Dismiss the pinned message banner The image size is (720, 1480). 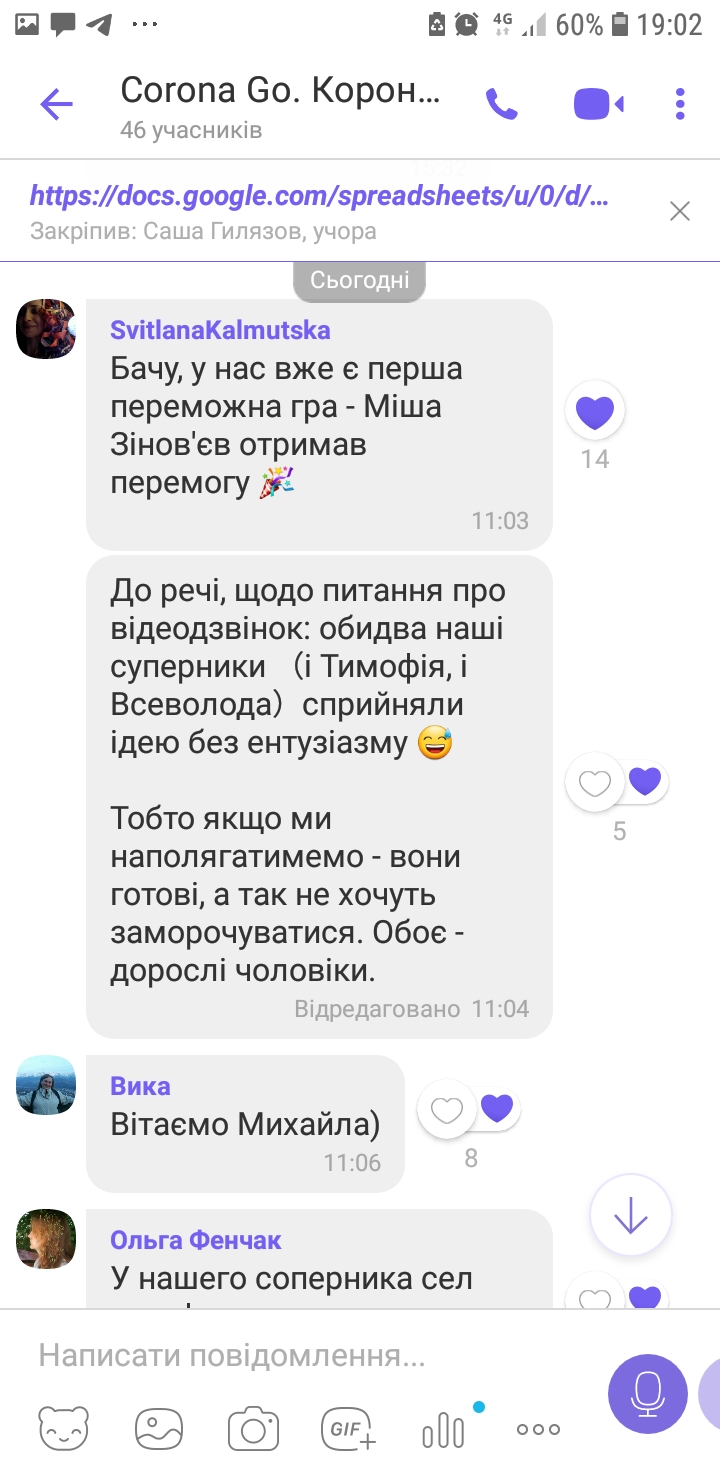(x=680, y=211)
